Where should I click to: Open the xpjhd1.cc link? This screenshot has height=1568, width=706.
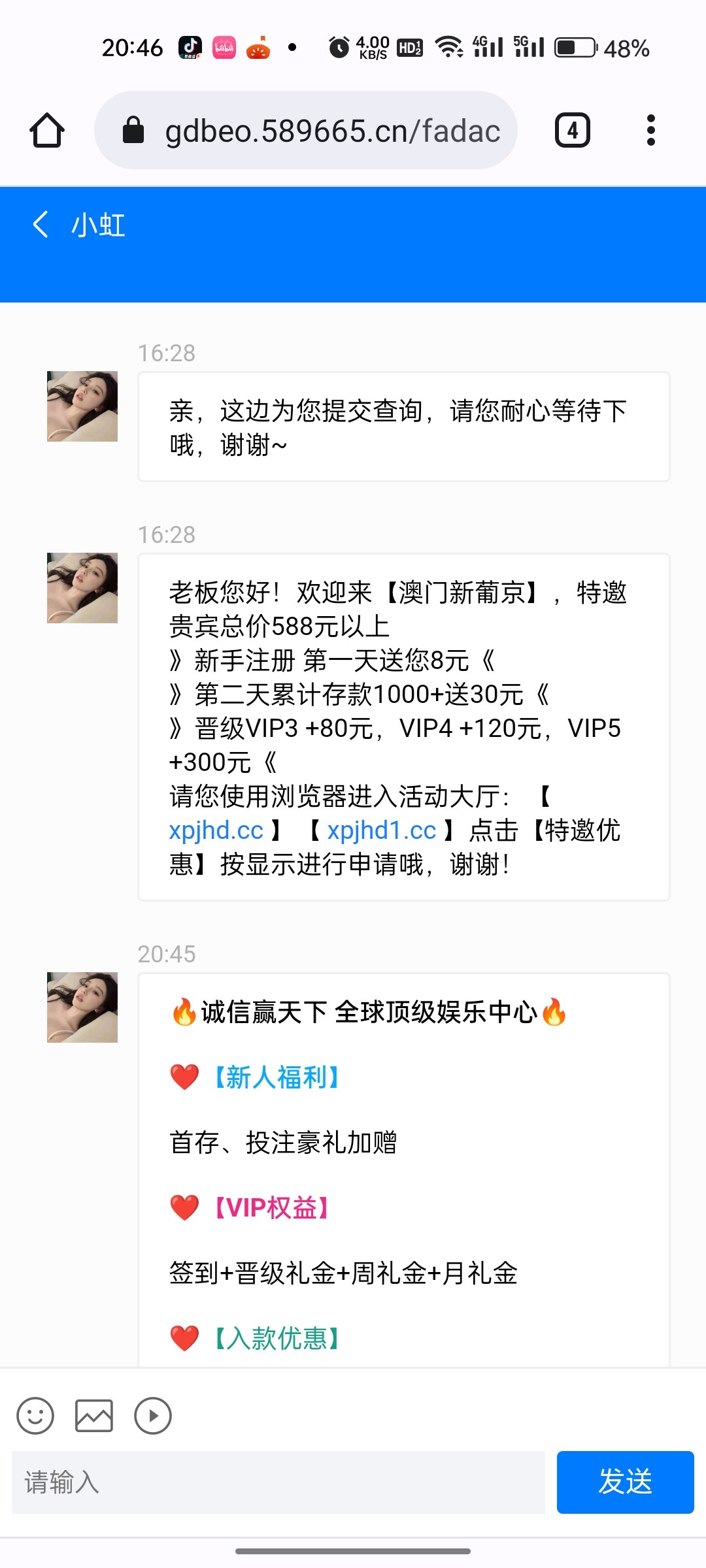pos(382,830)
